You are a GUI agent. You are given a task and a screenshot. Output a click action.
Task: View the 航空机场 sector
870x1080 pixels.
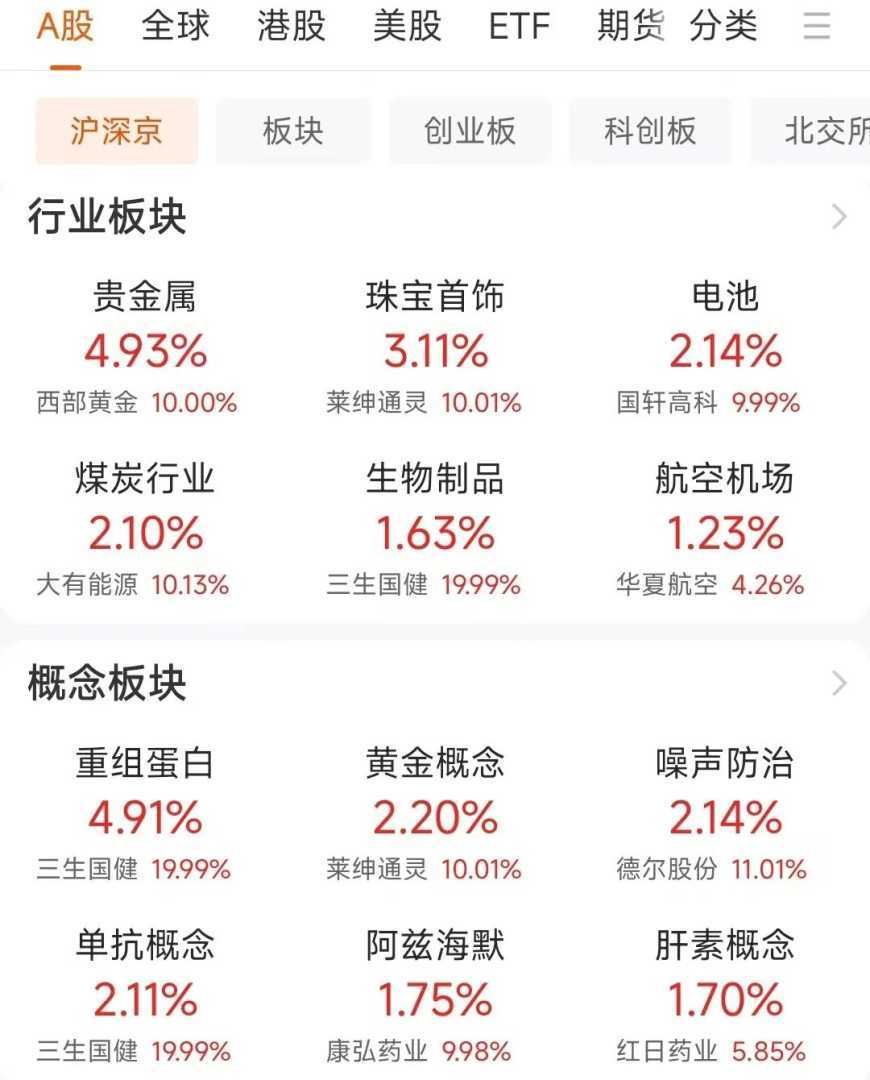[x=725, y=532]
